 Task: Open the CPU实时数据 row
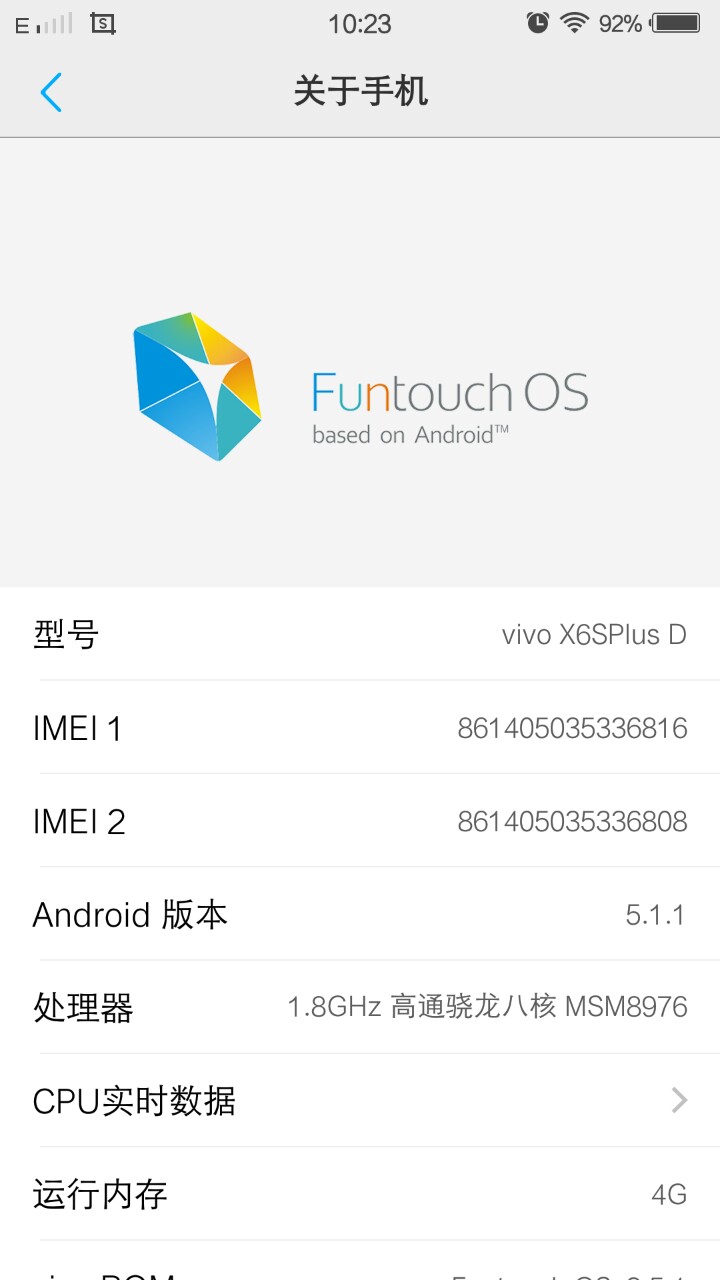tap(360, 1100)
